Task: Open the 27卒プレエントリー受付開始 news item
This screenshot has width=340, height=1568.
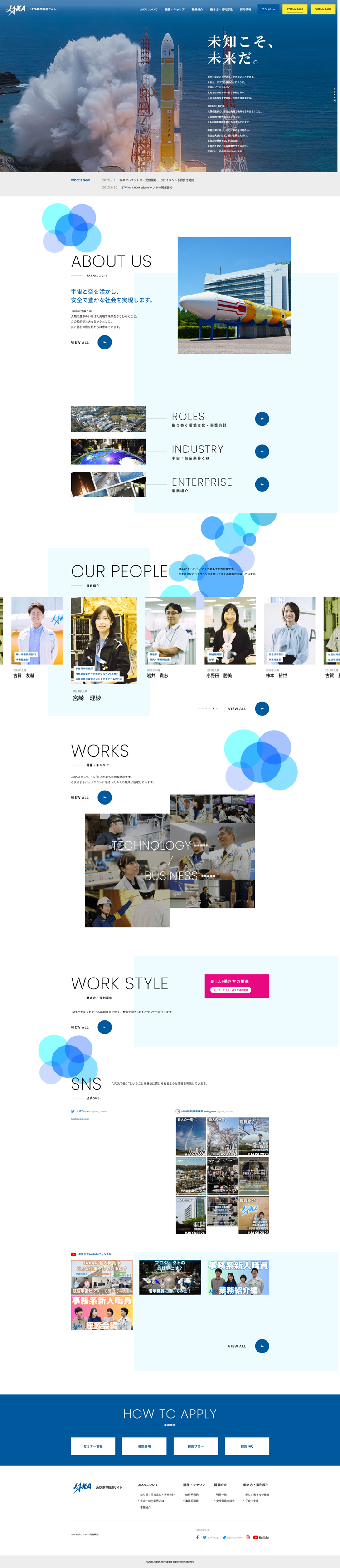Action: [x=156, y=180]
